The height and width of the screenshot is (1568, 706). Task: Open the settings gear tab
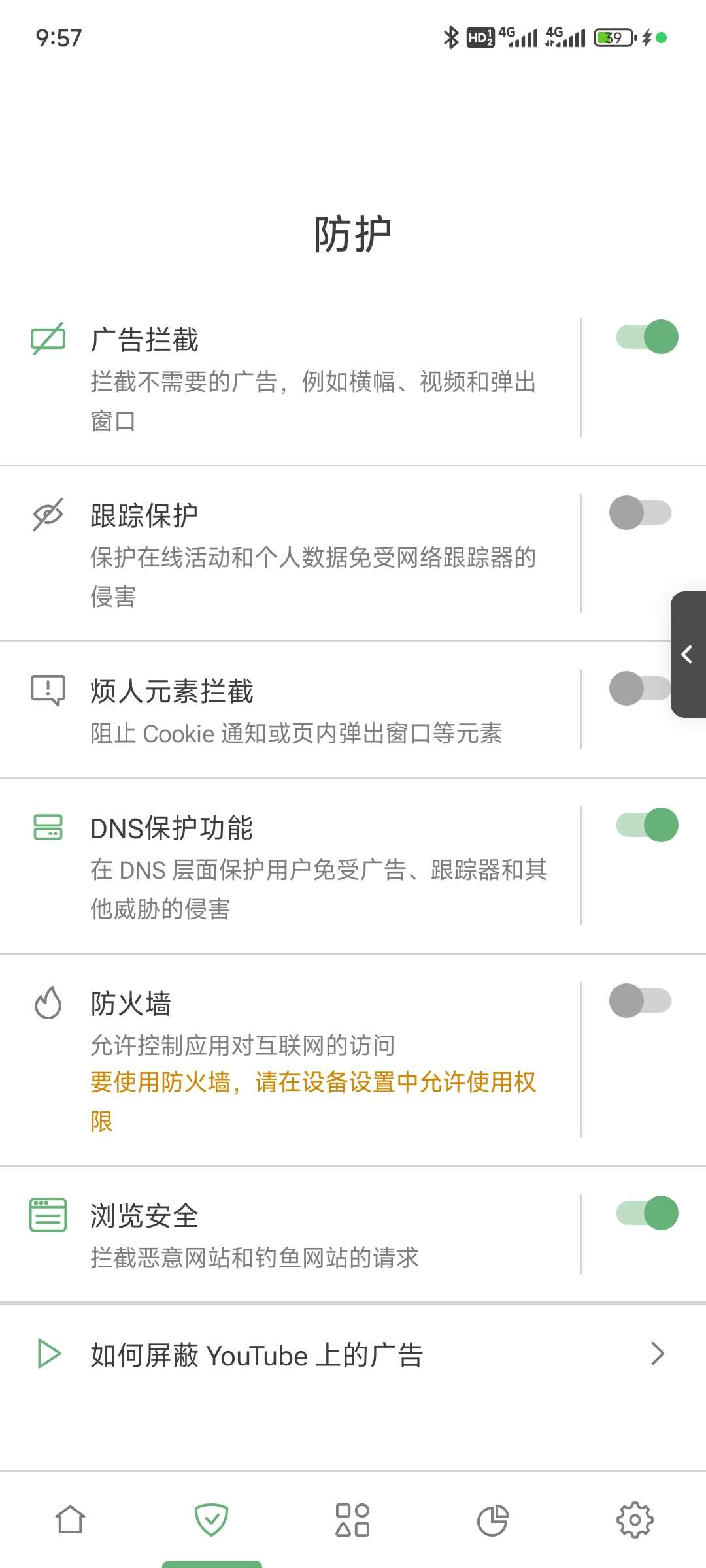tap(635, 1520)
